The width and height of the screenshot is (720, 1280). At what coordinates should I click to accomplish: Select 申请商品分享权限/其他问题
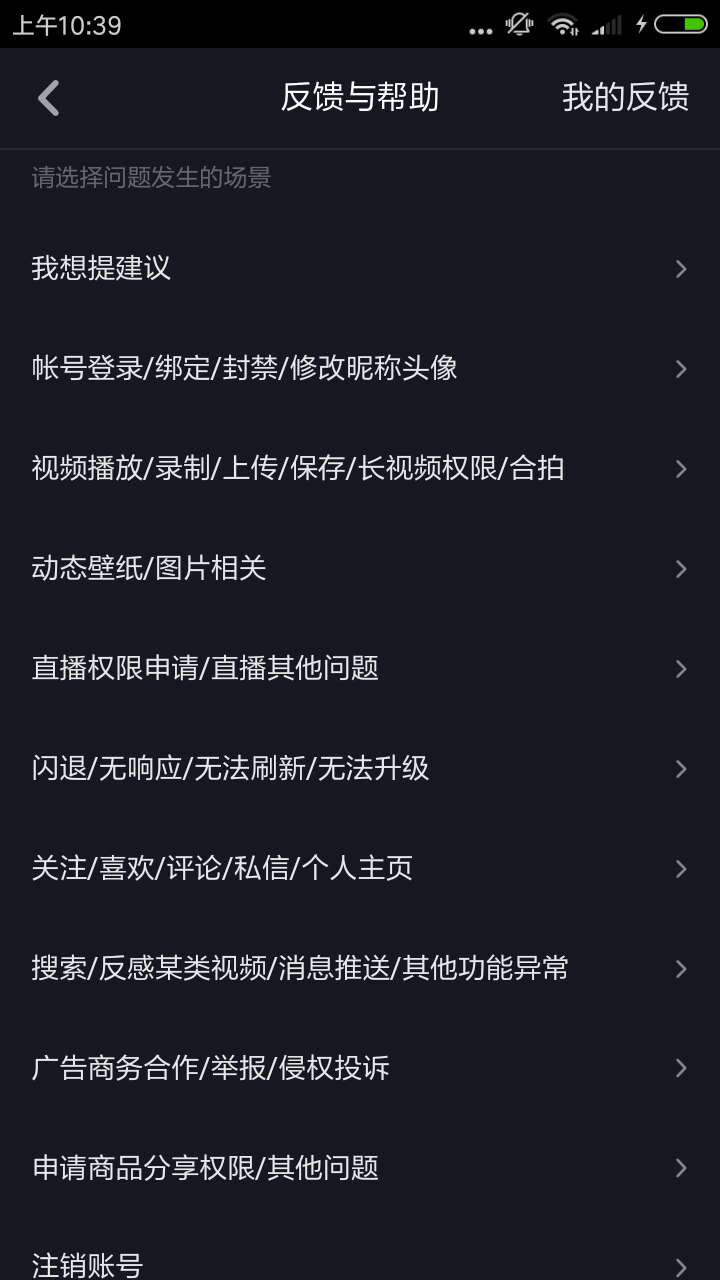point(360,1168)
